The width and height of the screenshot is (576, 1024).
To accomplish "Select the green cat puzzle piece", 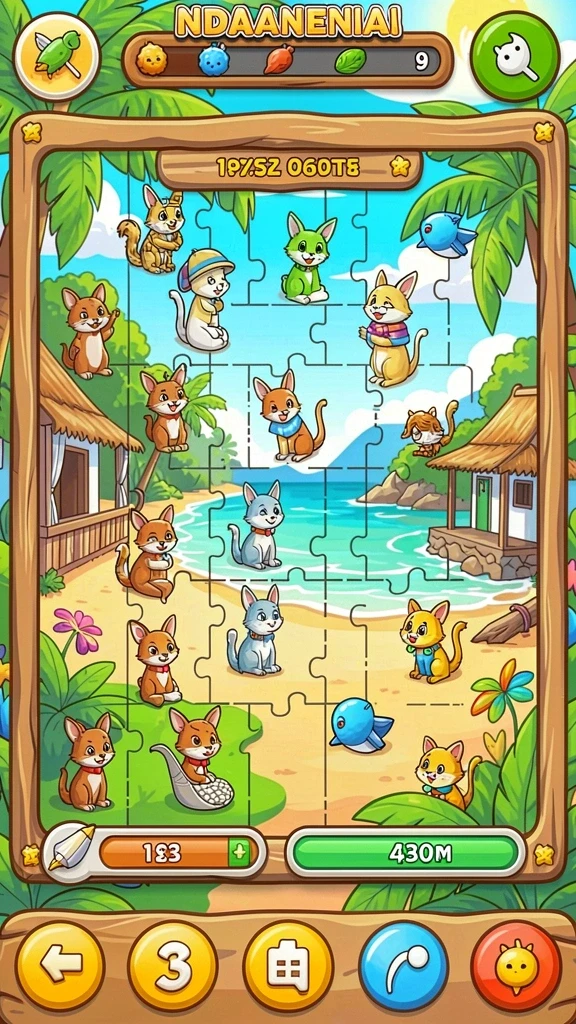I will pyautogui.click(x=308, y=259).
